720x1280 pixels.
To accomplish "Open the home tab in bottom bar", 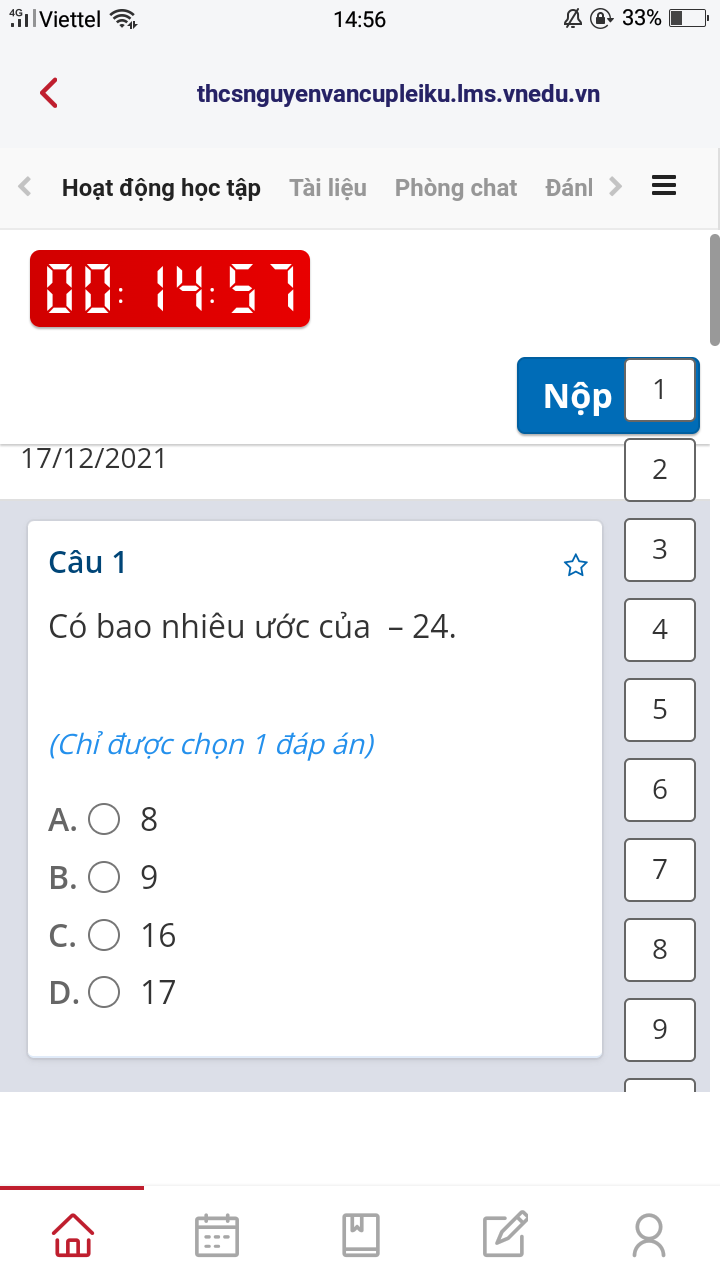I will click(72, 1235).
